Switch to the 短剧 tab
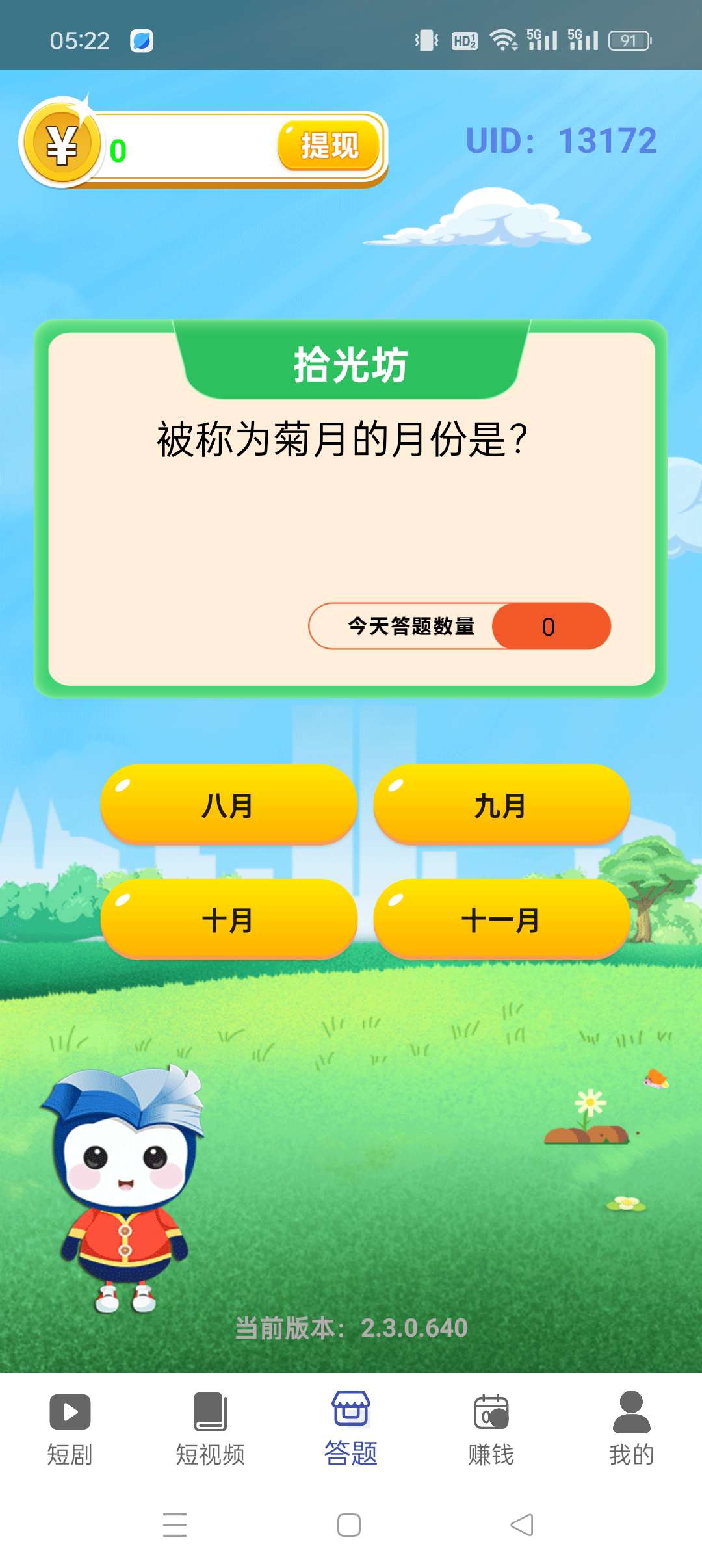Screen dimensions: 702x1568 (70, 1429)
